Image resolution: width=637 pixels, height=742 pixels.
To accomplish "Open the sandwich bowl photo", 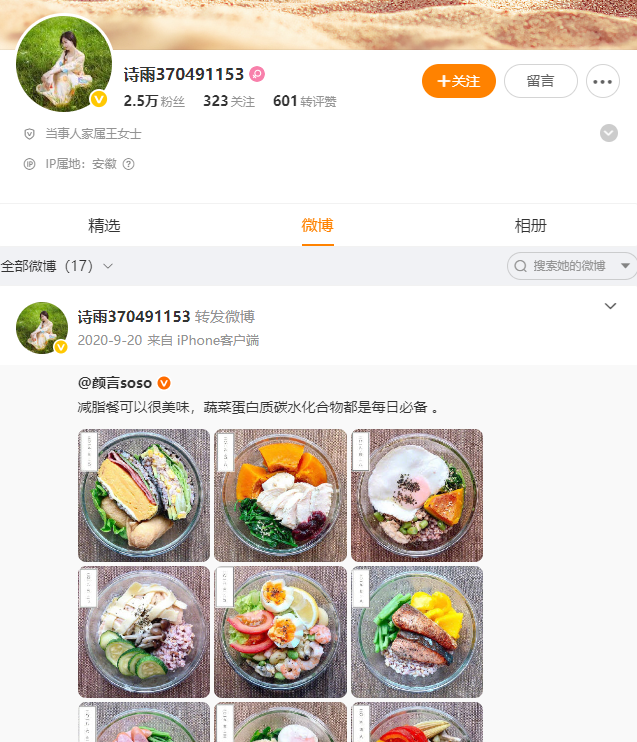I will pos(144,495).
